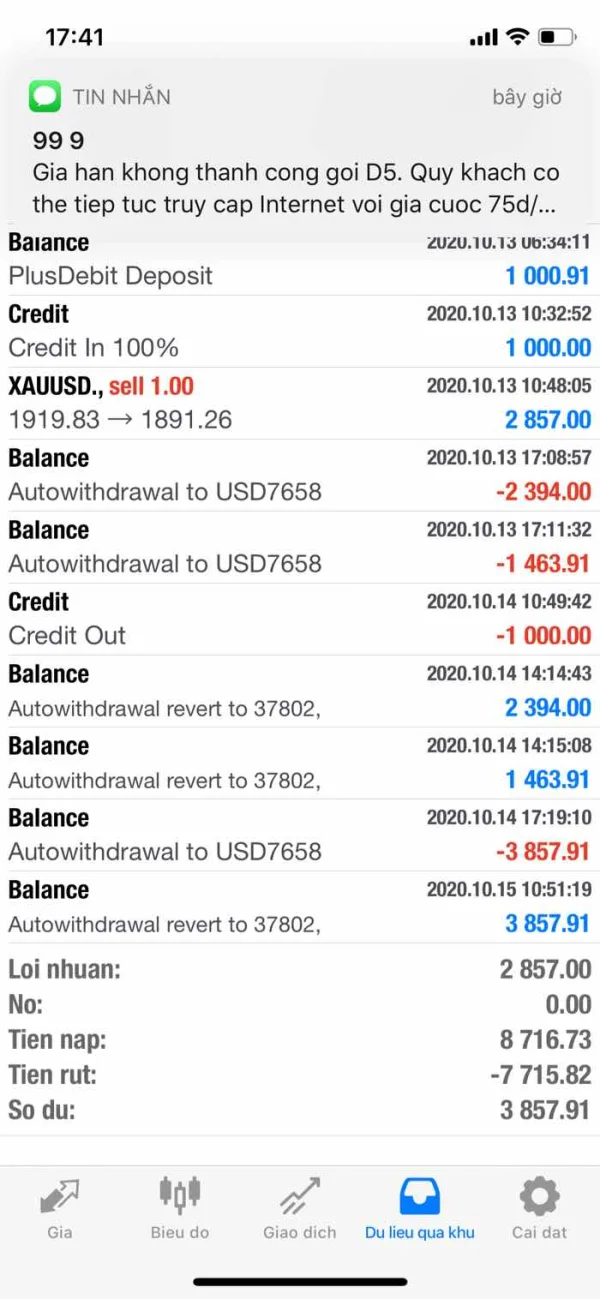Expand the XAUUSD sell 1.00 trade row
Image resolution: width=600 pixels, height=1299 pixels.
click(300, 403)
